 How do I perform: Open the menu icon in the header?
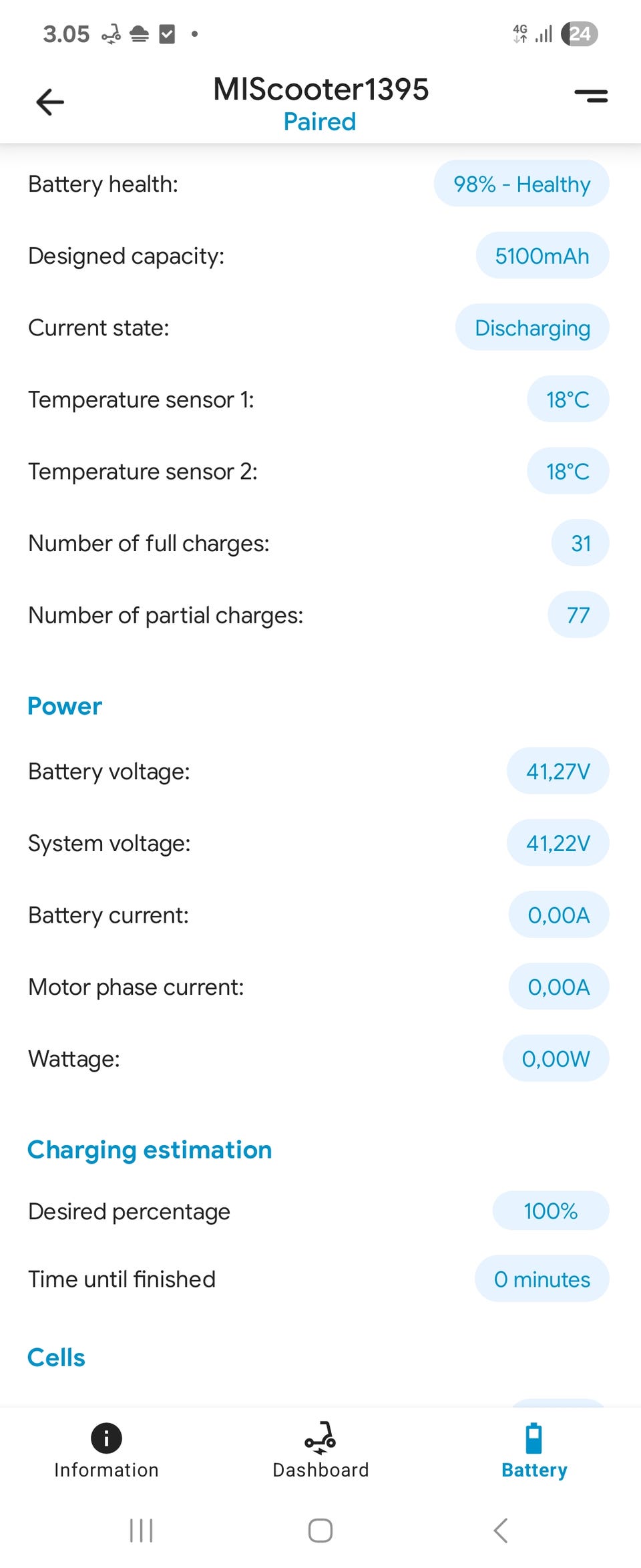click(591, 97)
